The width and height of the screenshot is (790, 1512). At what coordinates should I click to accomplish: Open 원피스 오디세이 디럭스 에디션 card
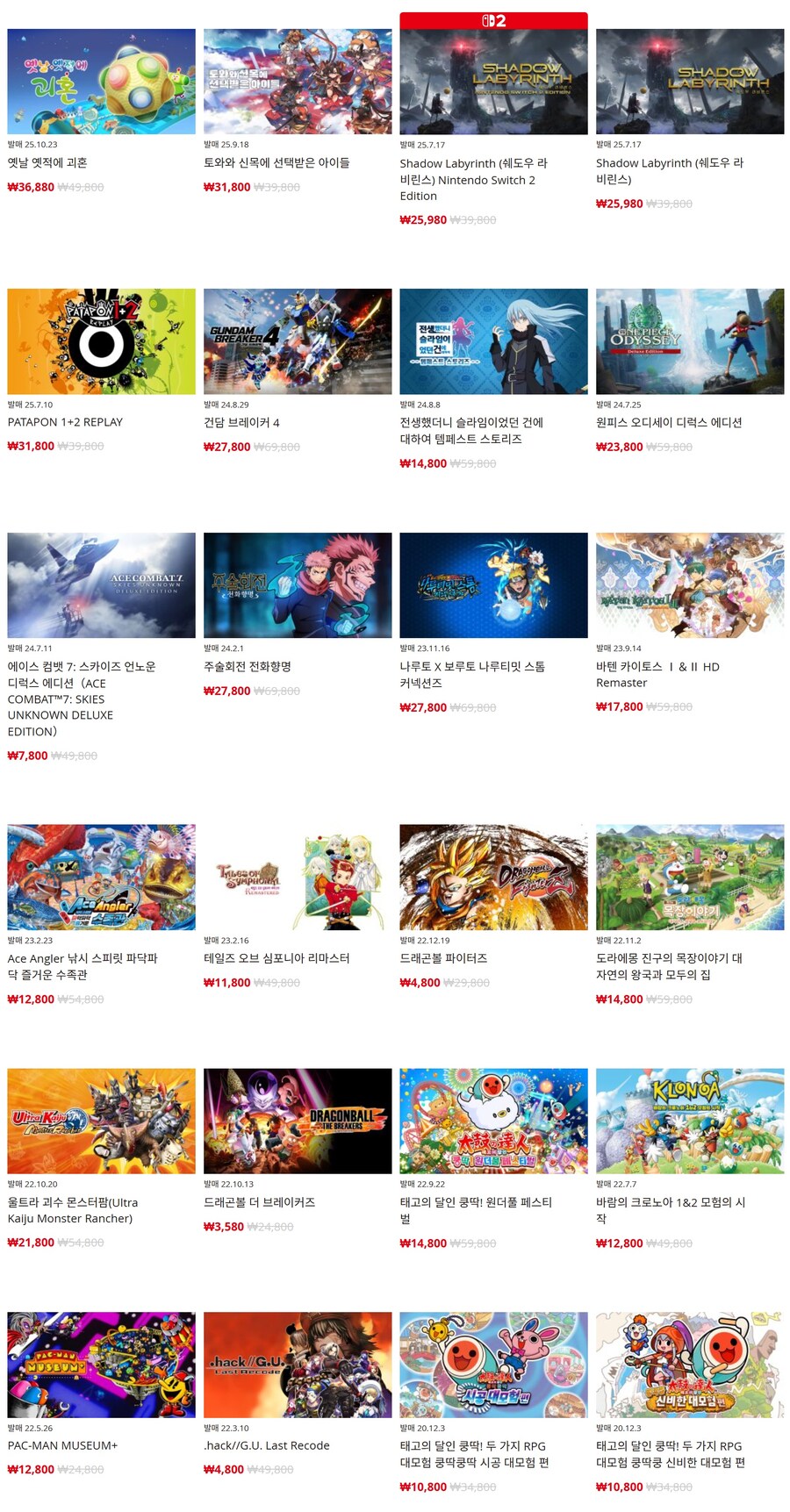pyautogui.click(x=690, y=341)
